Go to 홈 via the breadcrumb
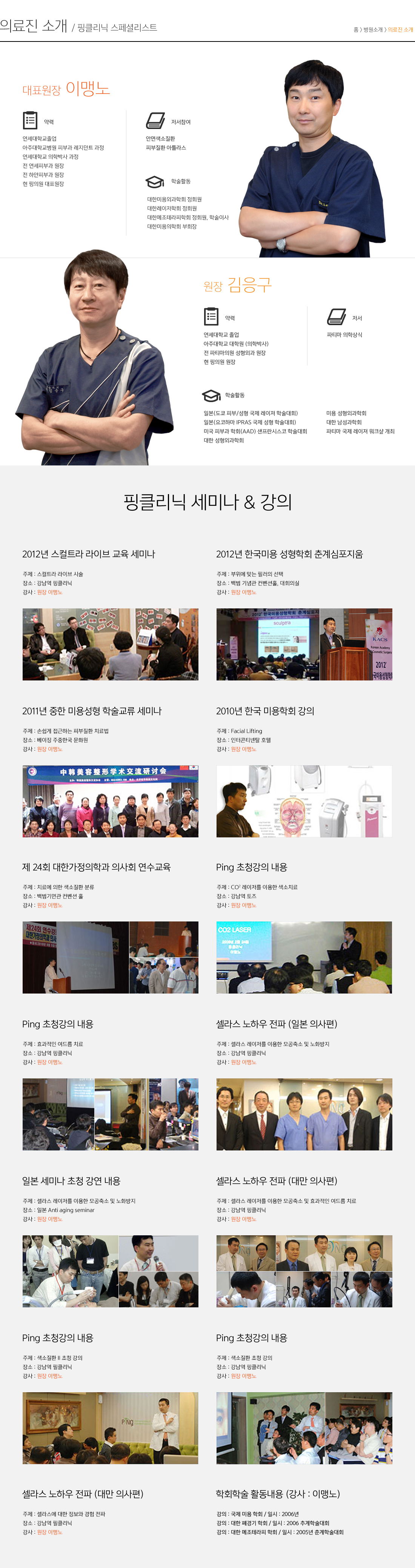The image size is (415, 1568). click(356, 30)
